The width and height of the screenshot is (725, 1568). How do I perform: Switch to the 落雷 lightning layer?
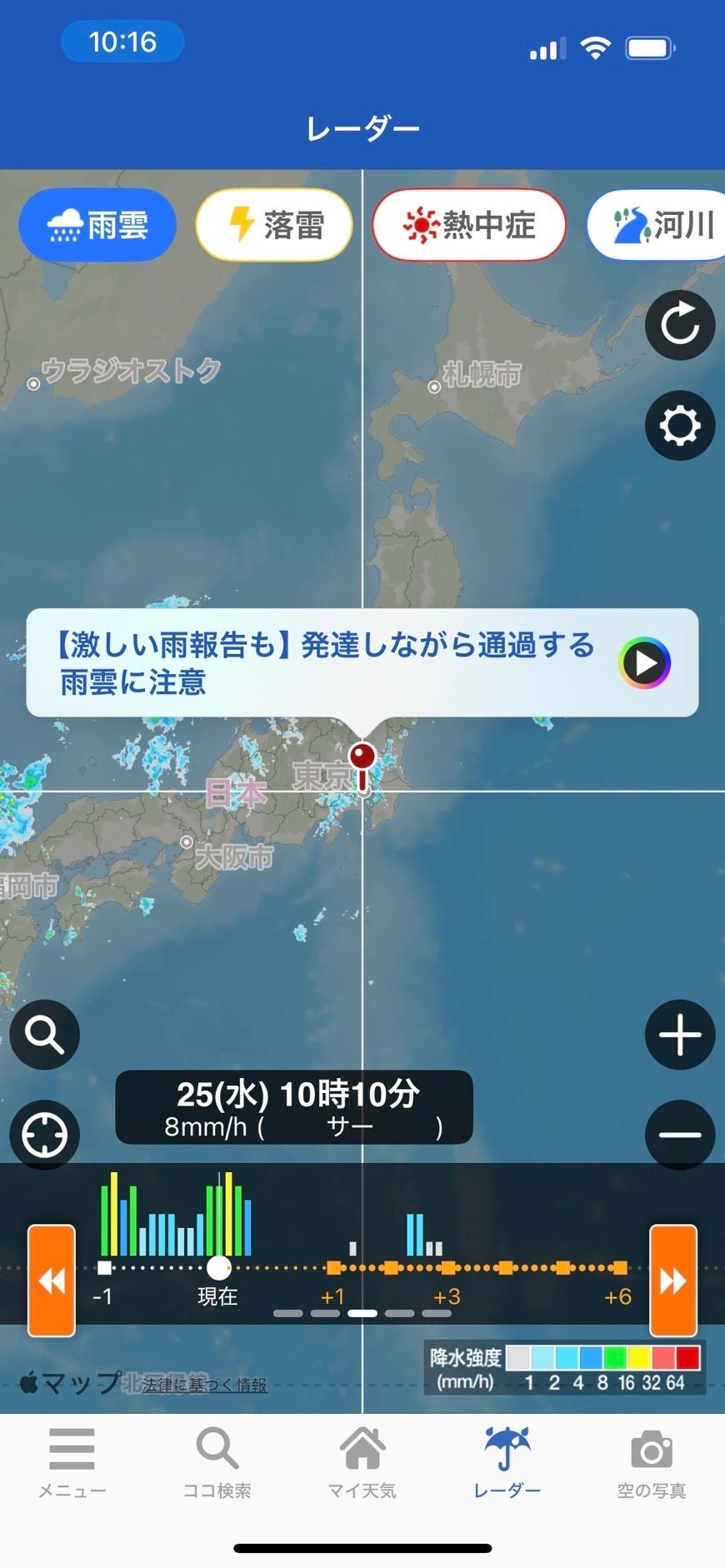pyautogui.click(x=274, y=225)
